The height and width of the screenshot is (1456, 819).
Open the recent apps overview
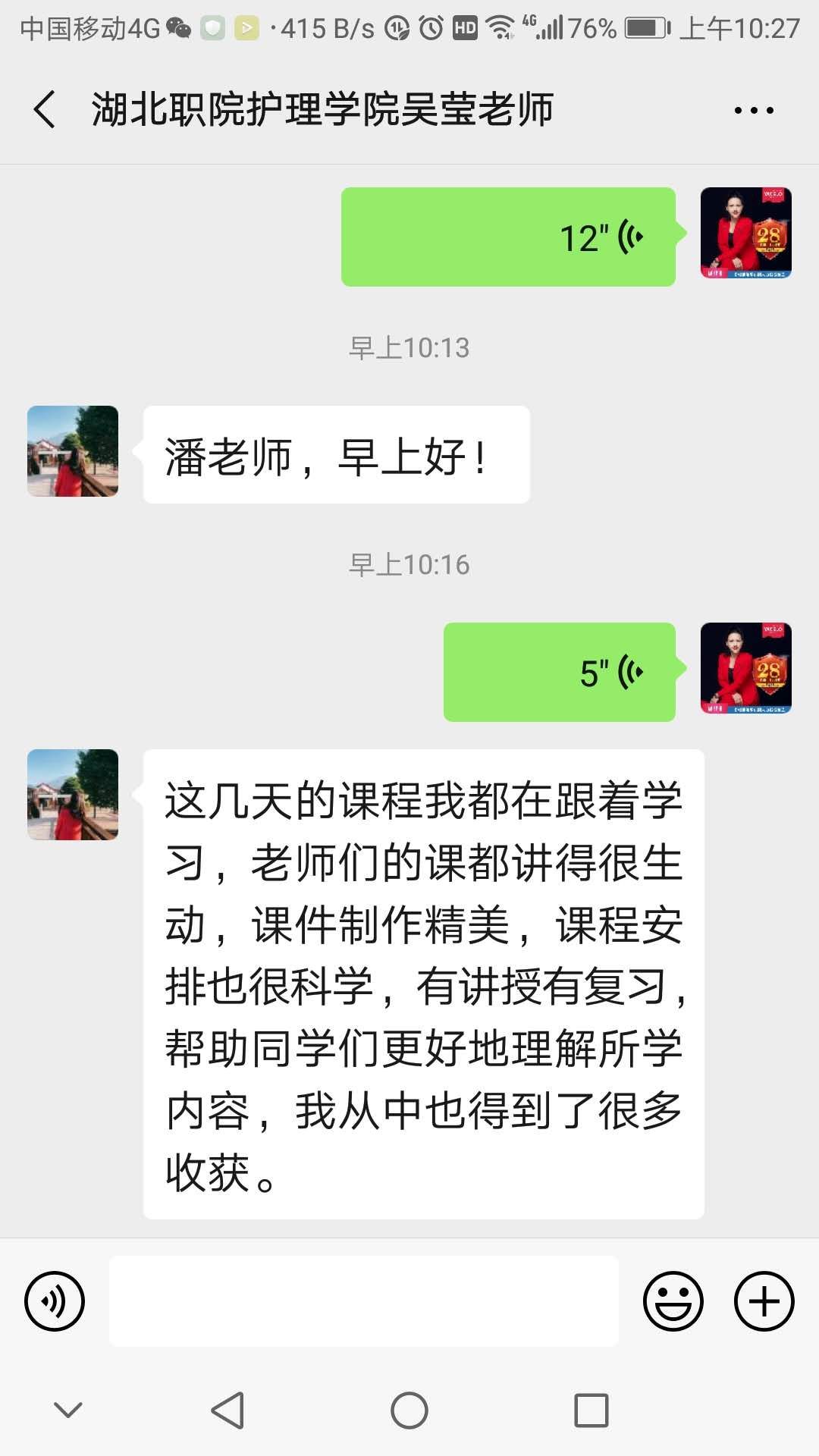[591, 1411]
